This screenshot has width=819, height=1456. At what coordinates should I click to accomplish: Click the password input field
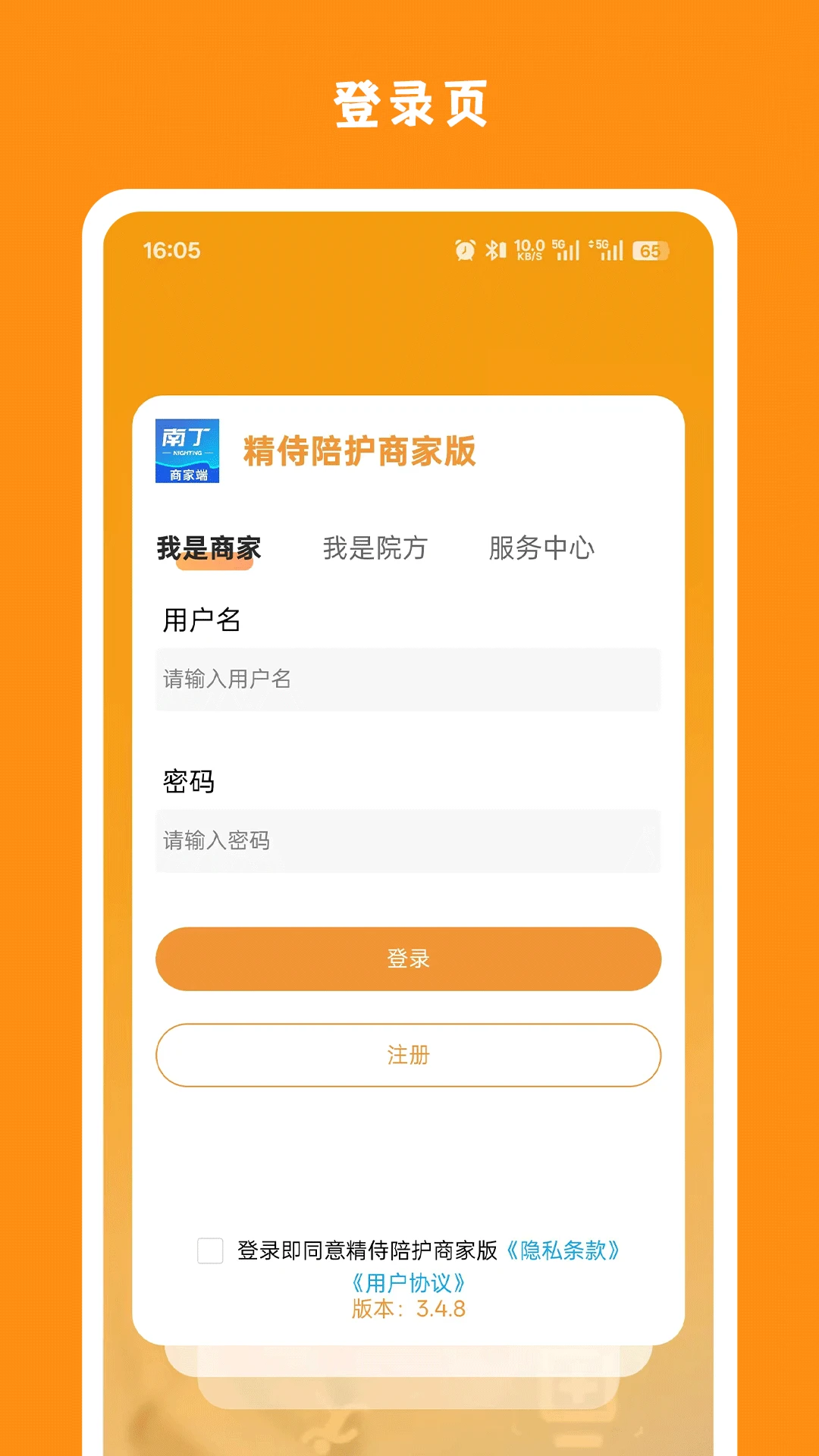tap(408, 841)
